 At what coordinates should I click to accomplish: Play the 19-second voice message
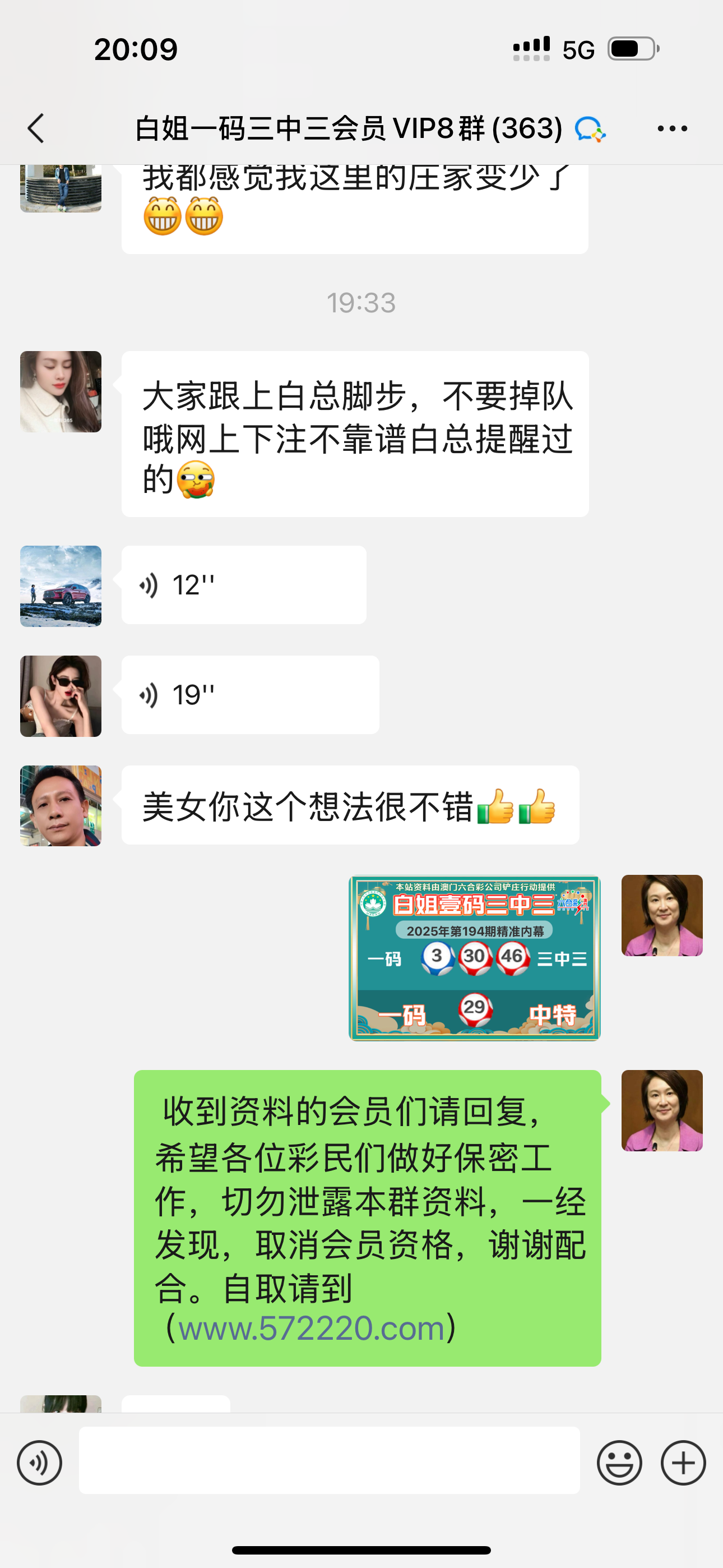(249, 695)
